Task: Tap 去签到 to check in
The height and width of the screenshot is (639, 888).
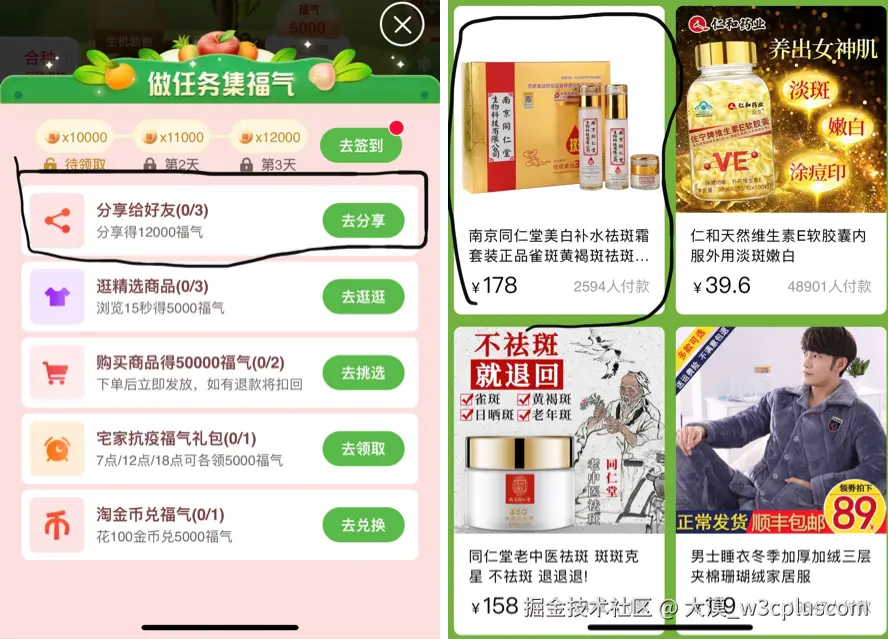Action: pos(360,146)
